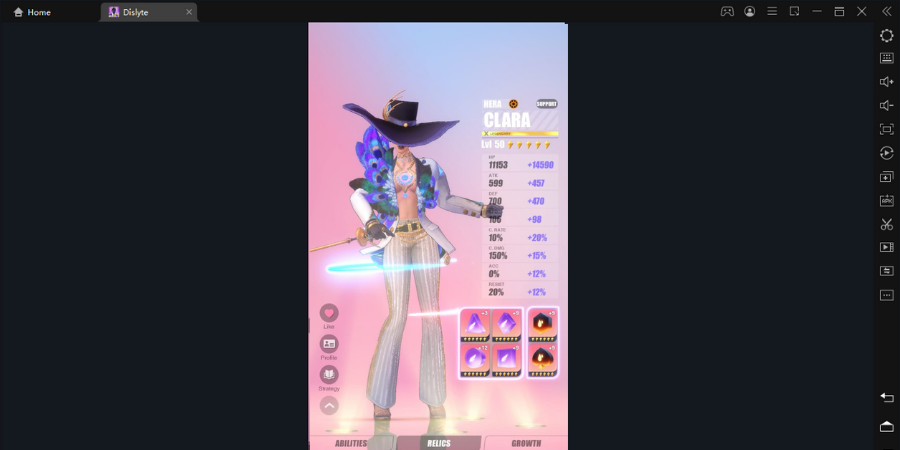Go to the emulator Home tab
The height and width of the screenshot is (450, 900).
tap(32, 12)
